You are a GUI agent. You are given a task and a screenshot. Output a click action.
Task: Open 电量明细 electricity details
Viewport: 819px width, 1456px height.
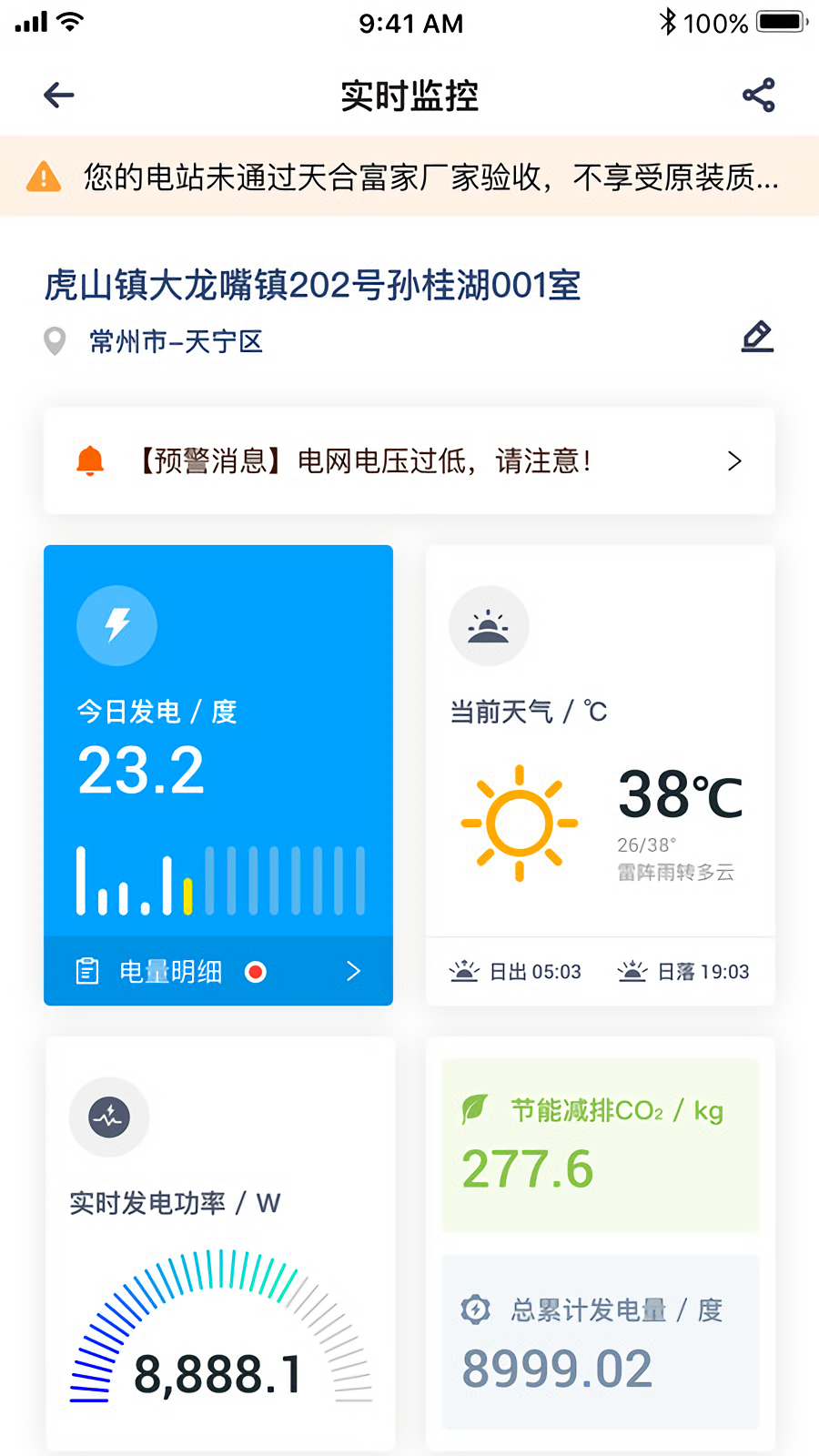click(218, 971)
